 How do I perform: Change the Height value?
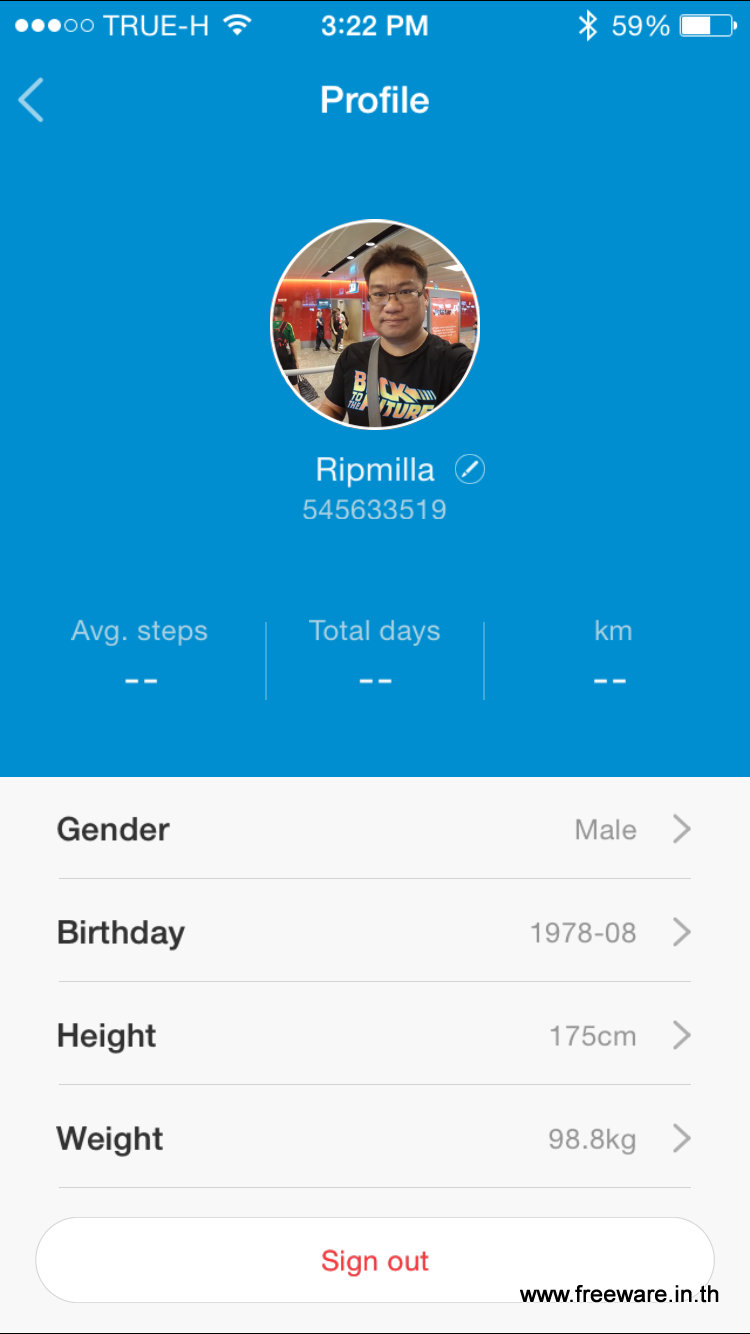(375, 1035)
